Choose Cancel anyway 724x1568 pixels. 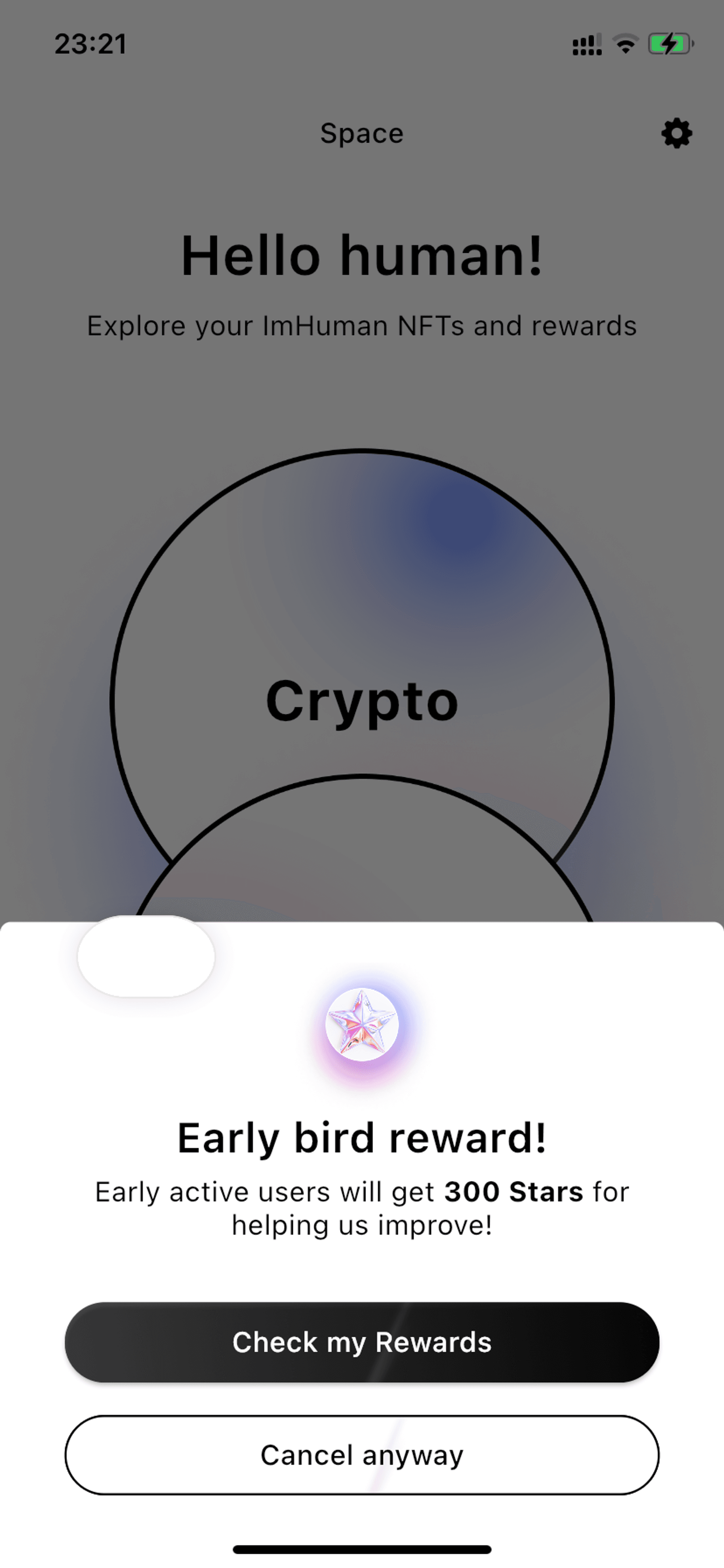pyautogui.click(x=362, y=1455)
